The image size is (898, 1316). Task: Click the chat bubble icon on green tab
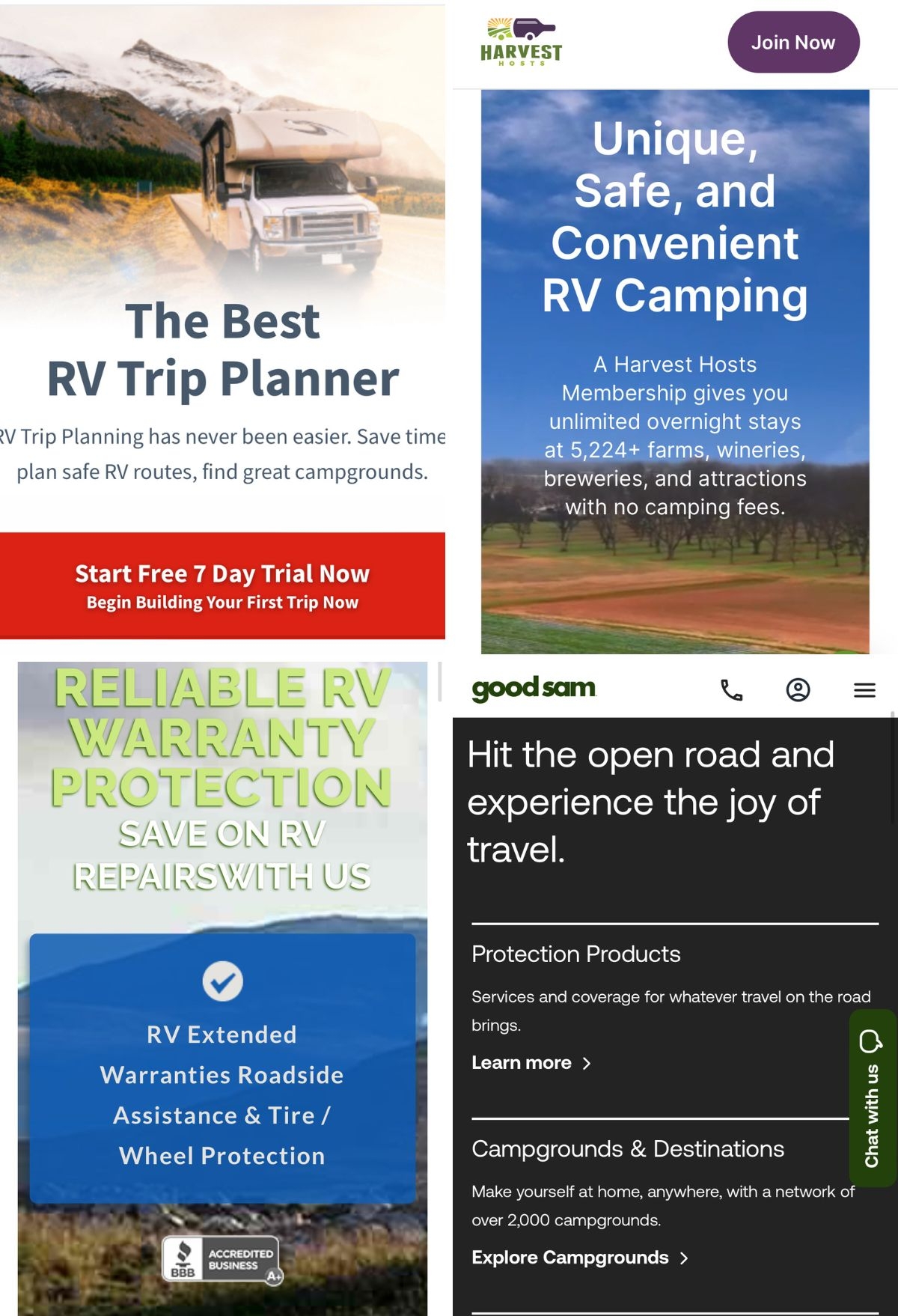tap(871, 1040)
